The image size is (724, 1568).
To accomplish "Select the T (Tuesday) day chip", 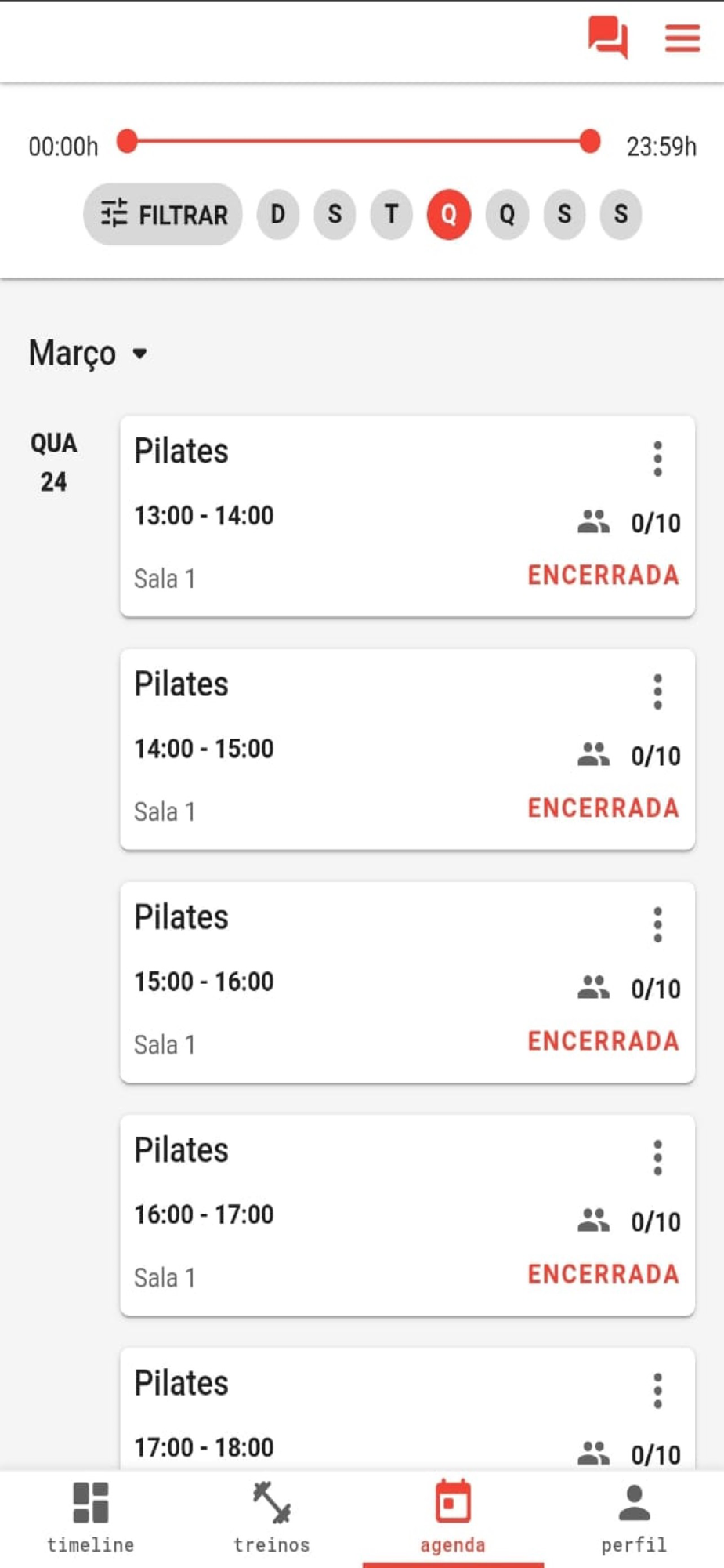I will click(x=392, y=214).
